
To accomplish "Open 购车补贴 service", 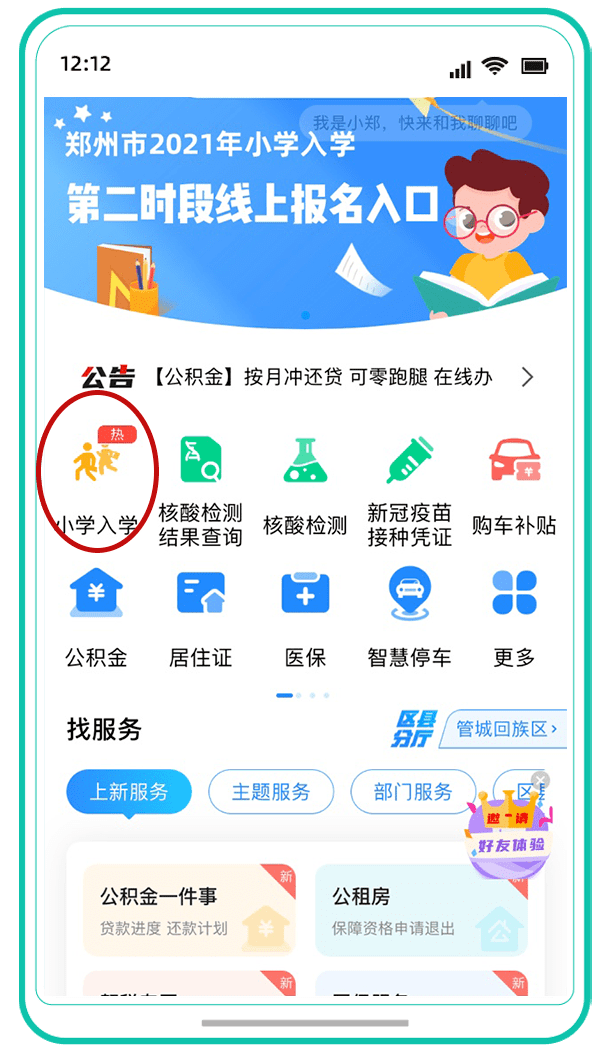I will [514, 490].
